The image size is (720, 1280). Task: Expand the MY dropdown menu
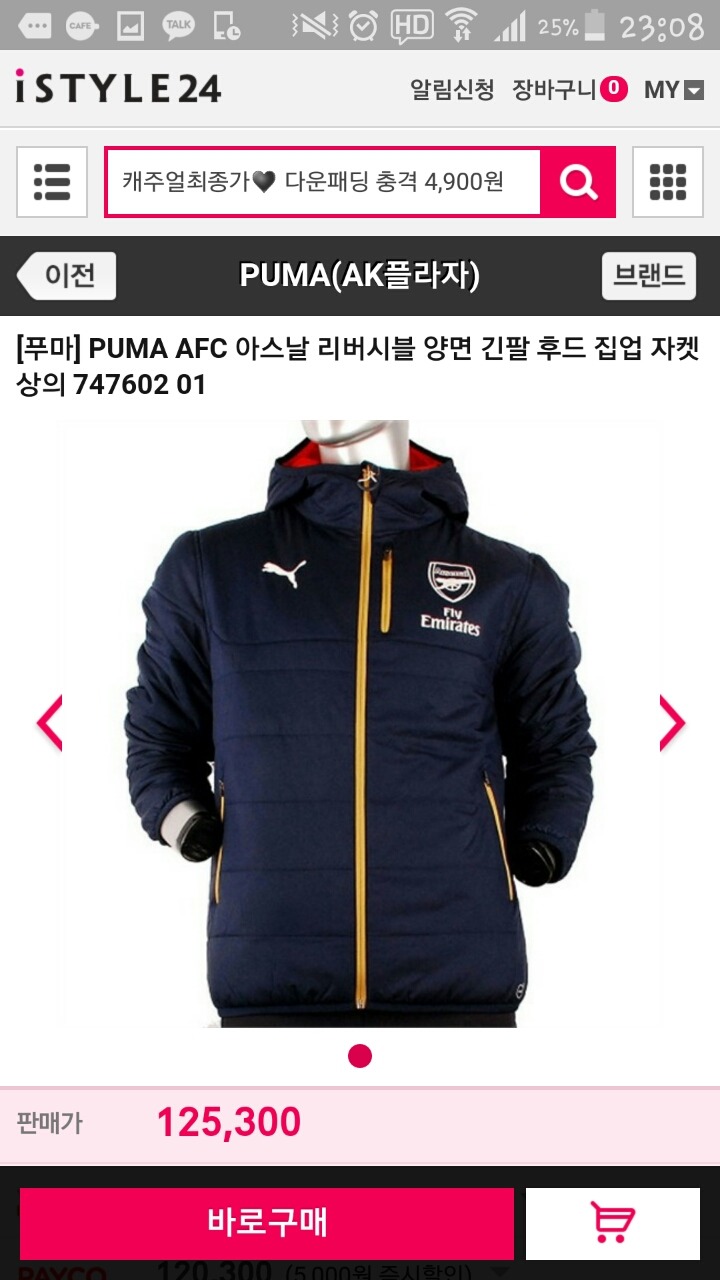(x=674, y=90)
